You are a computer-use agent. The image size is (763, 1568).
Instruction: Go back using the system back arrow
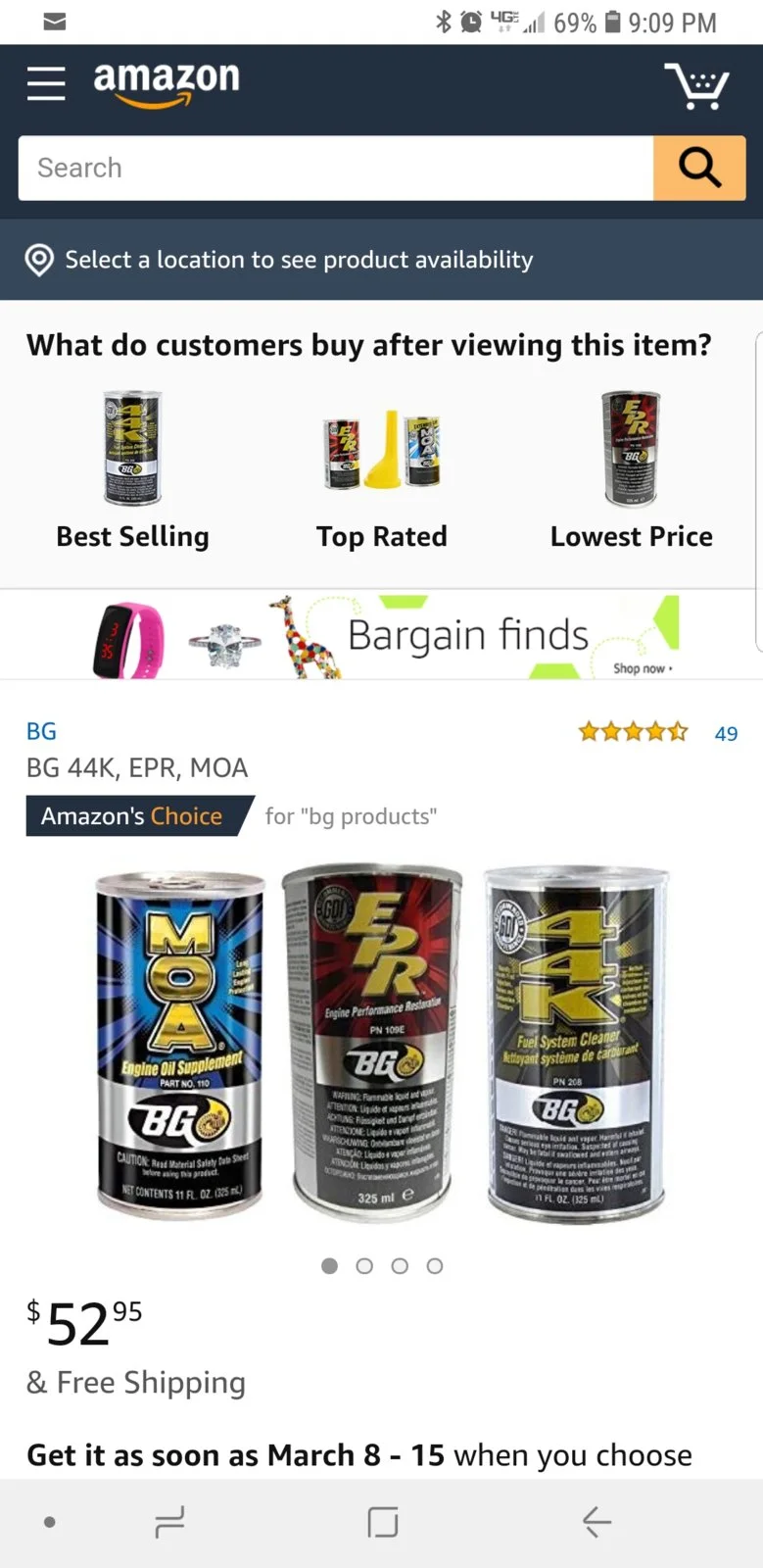tap(596, 1522)
